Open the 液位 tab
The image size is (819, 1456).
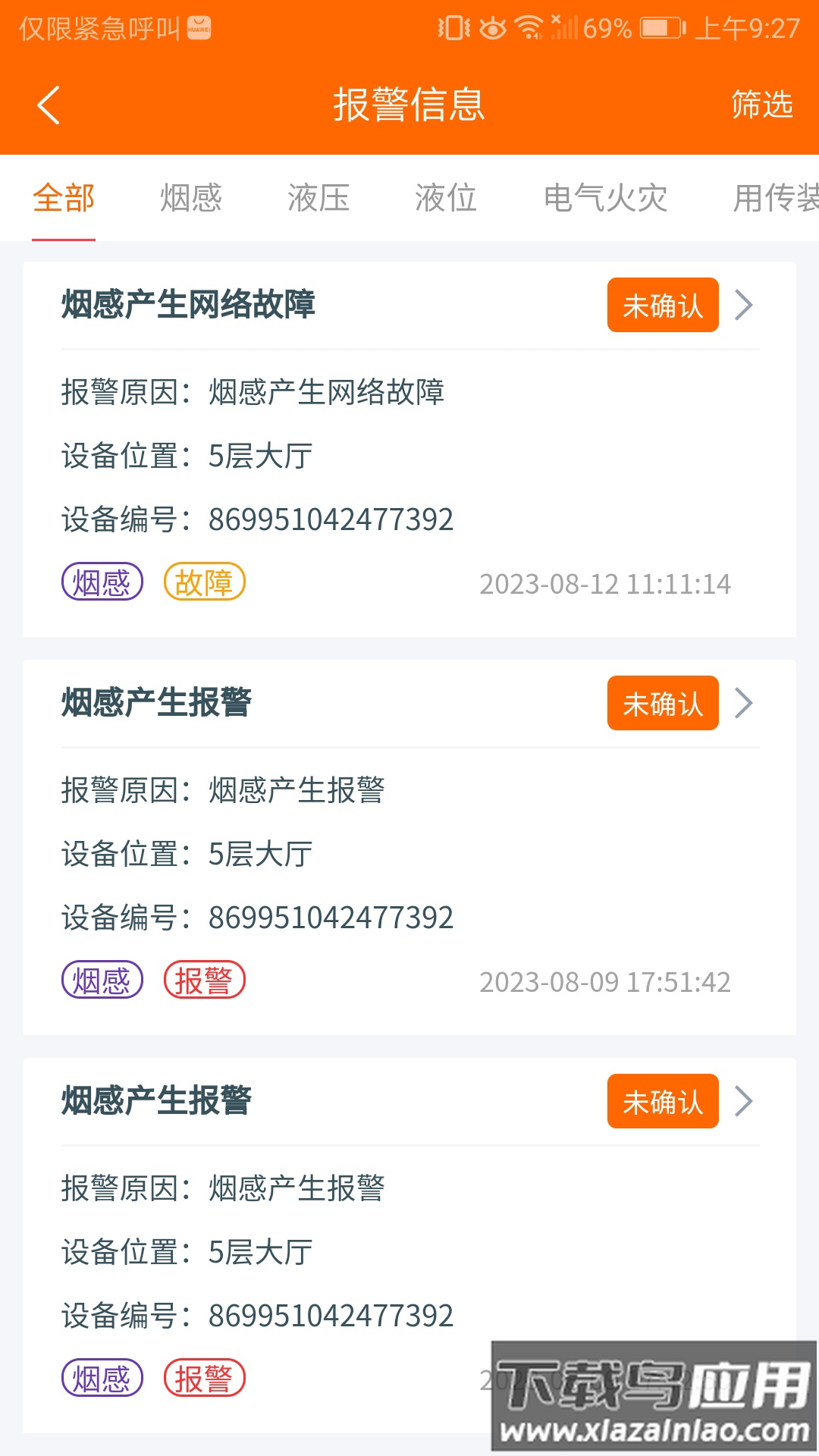[x=446, y=199]
